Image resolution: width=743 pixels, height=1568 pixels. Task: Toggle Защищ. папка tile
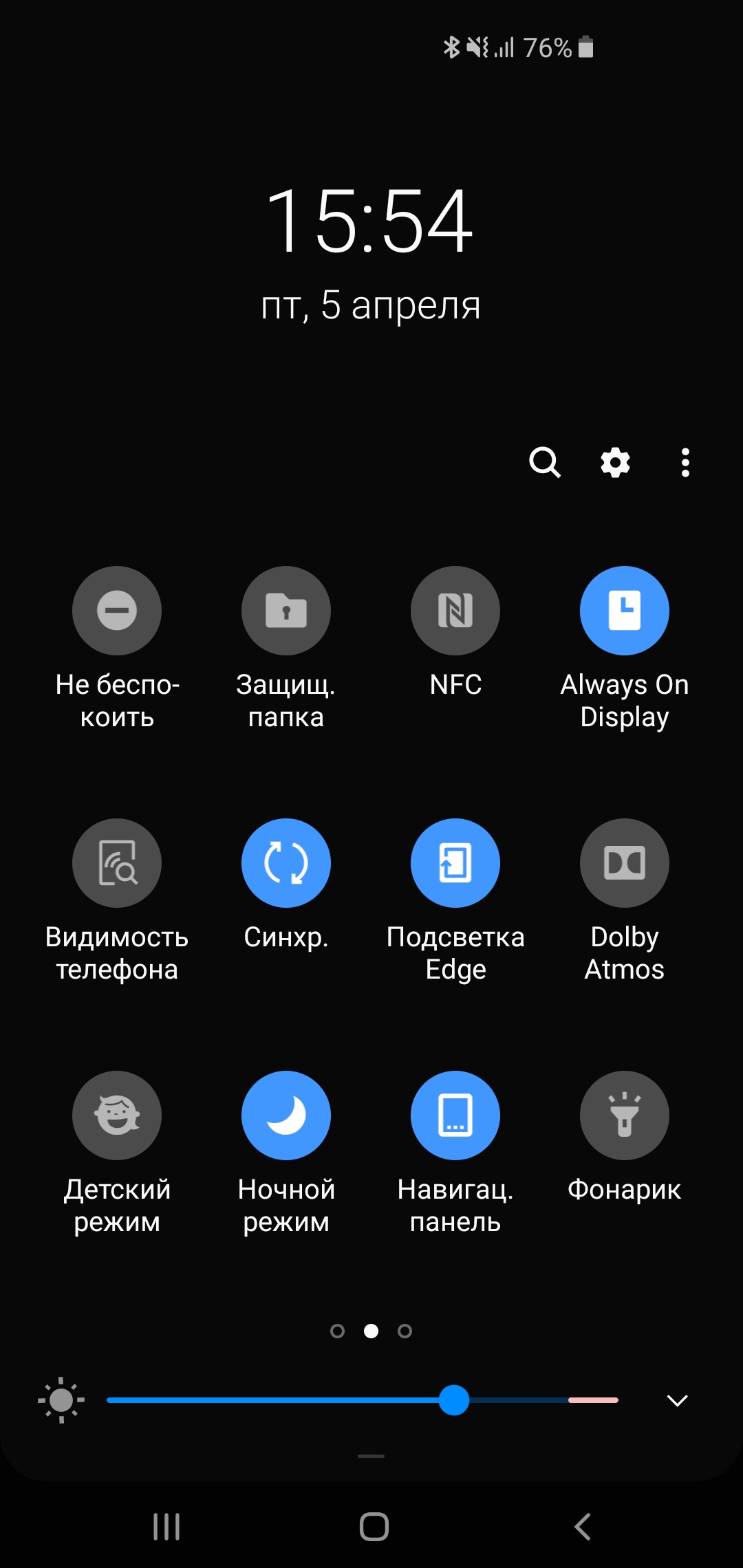pyautogui.click(x=286, y=611)
